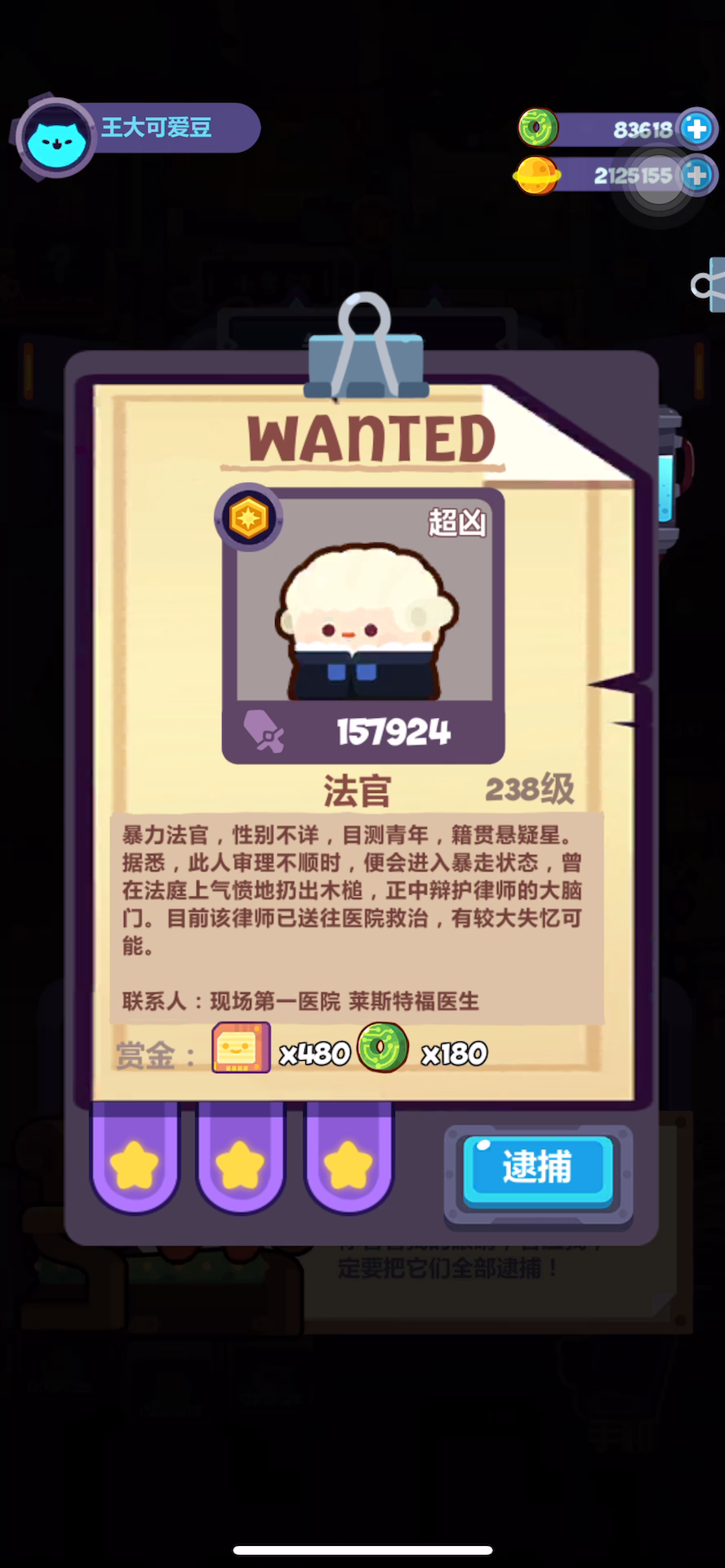Screen dimensions: 725x1568
Task: Add more green donut currency
Action: pos(696,129)
